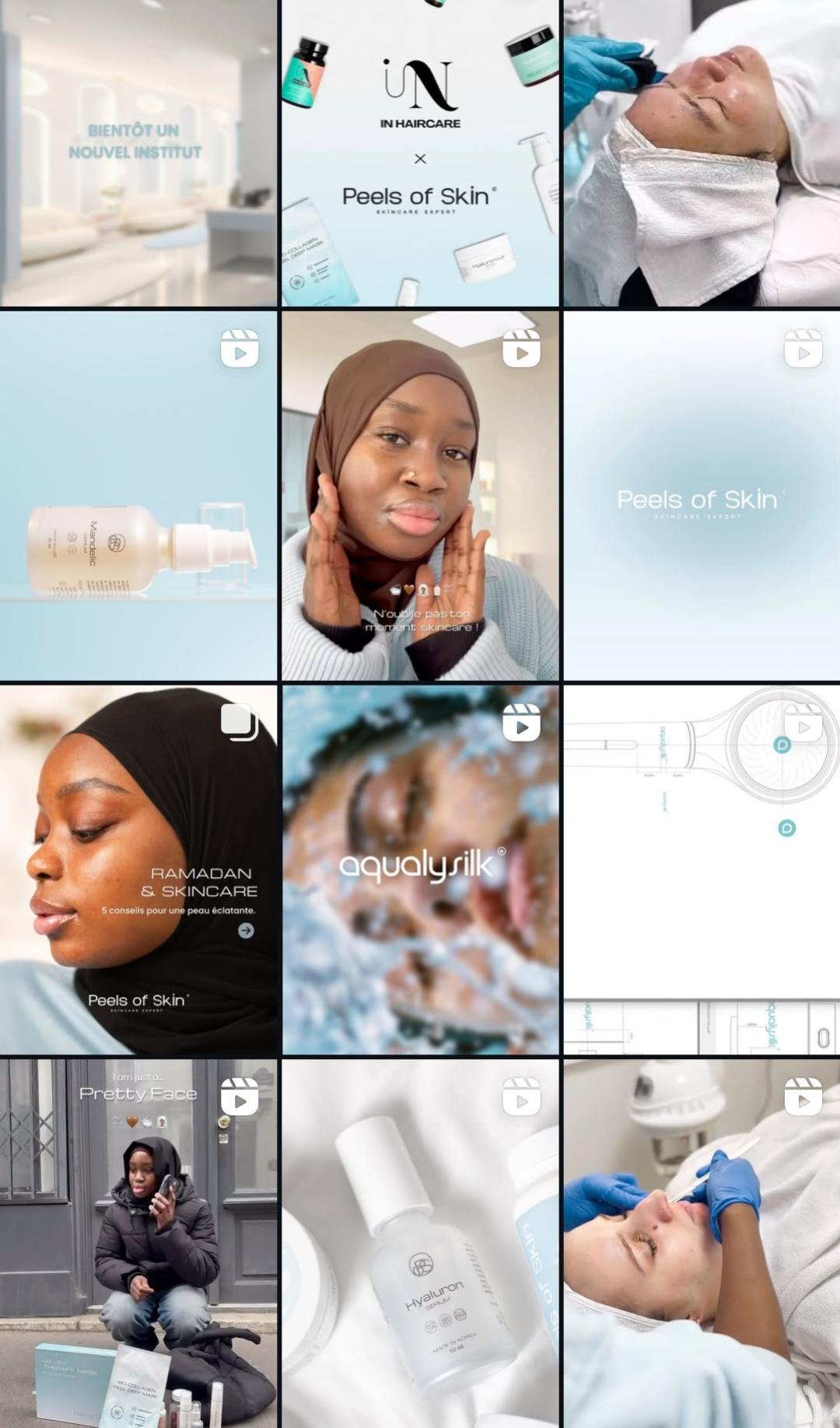Screen dimensions: 840x1428
Task: Open the In Haircare x Peels of Skin post
Action: pyautogui.click(x=420, y=153)
